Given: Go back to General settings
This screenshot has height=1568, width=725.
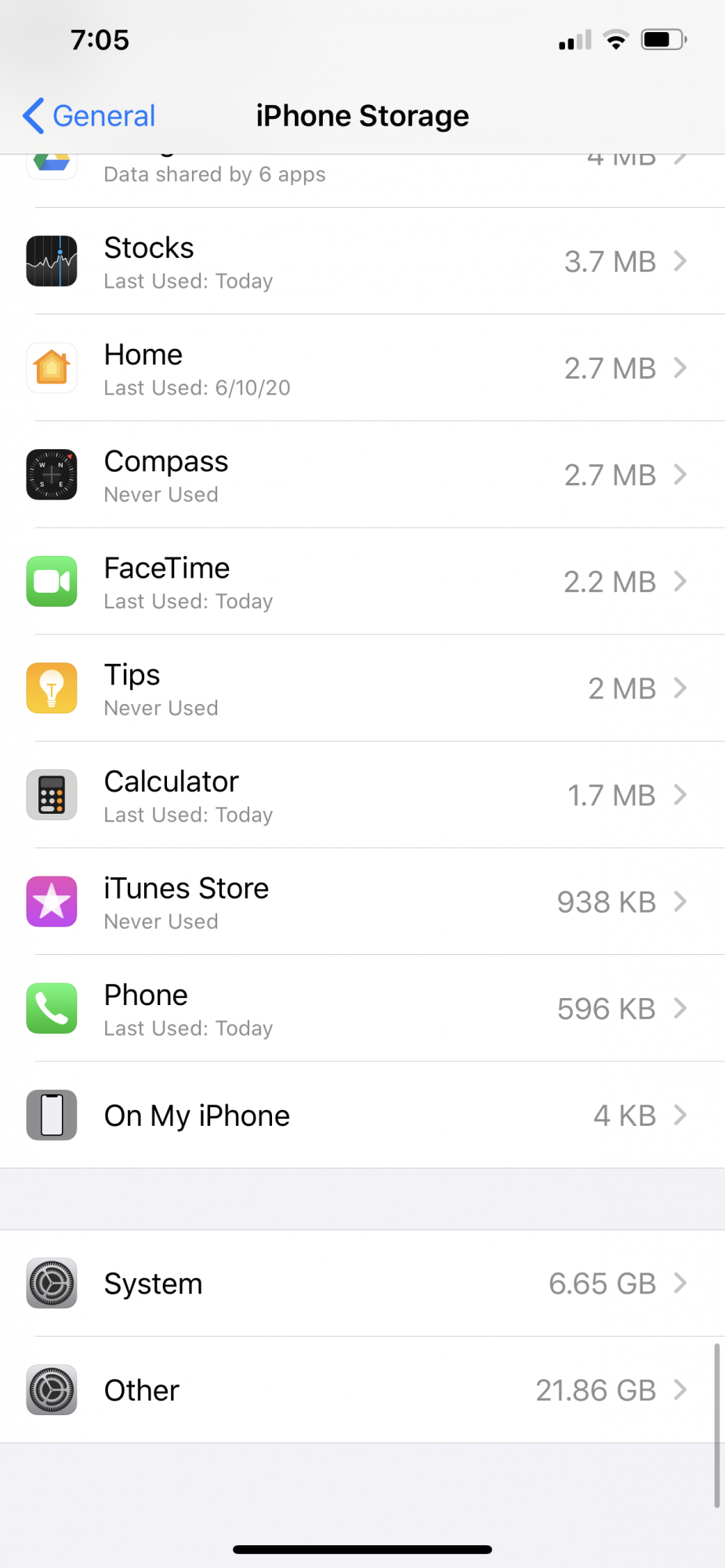Looking at the screenshot, I should [89, 116].
